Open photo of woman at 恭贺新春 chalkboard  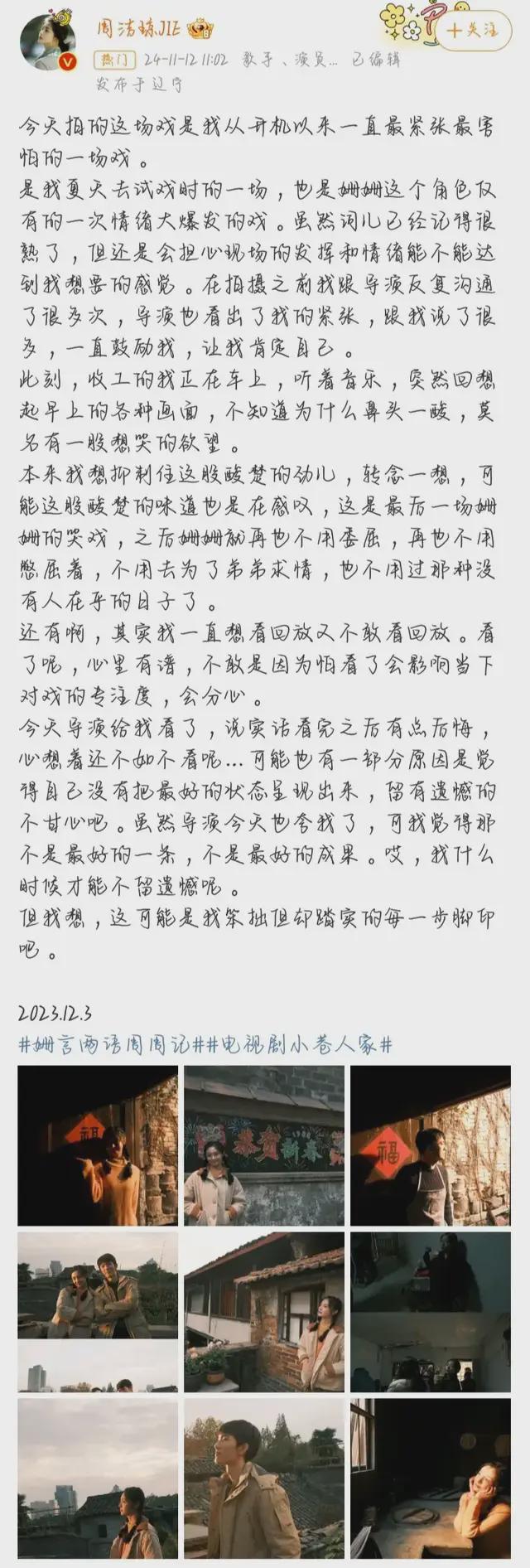264,1145
